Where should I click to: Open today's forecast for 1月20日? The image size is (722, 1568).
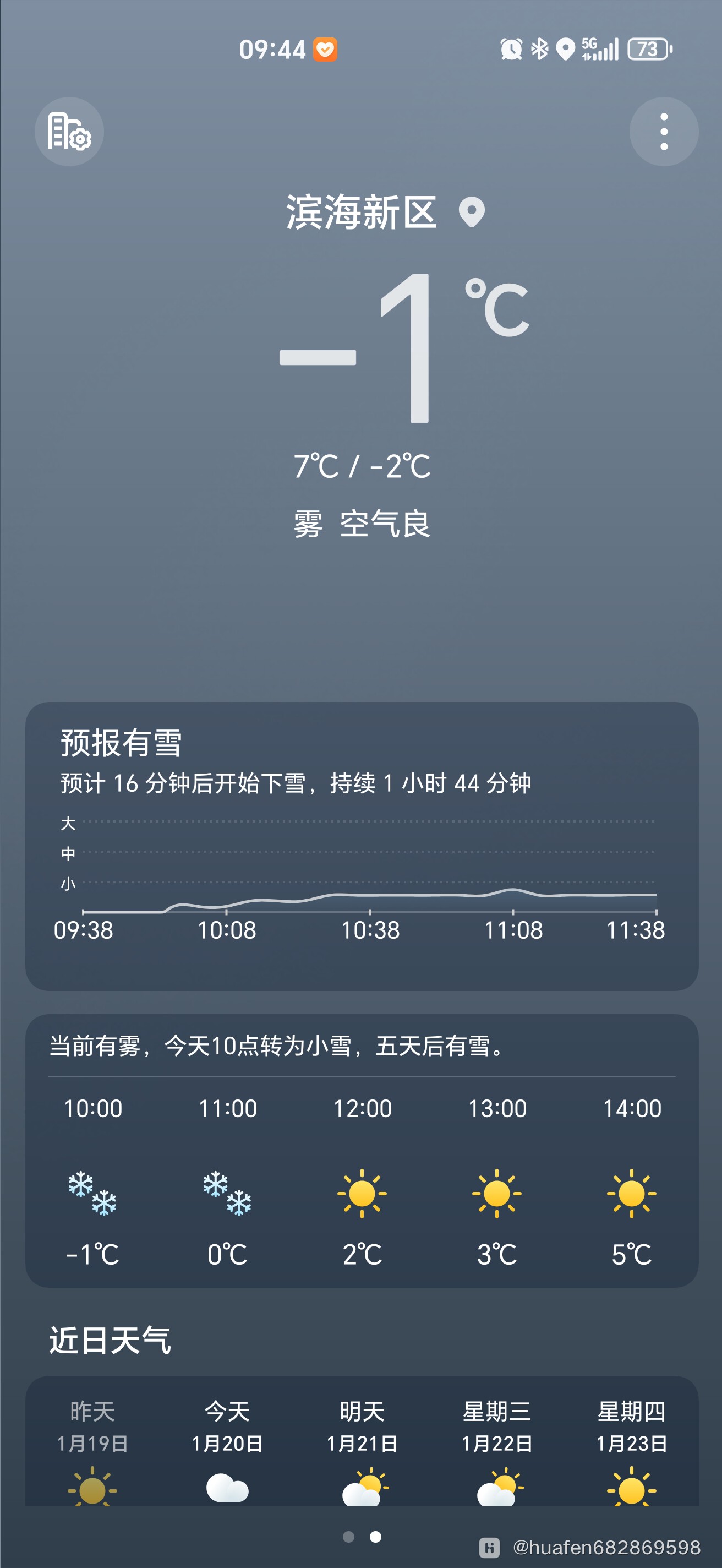[x=227, y=1449]
